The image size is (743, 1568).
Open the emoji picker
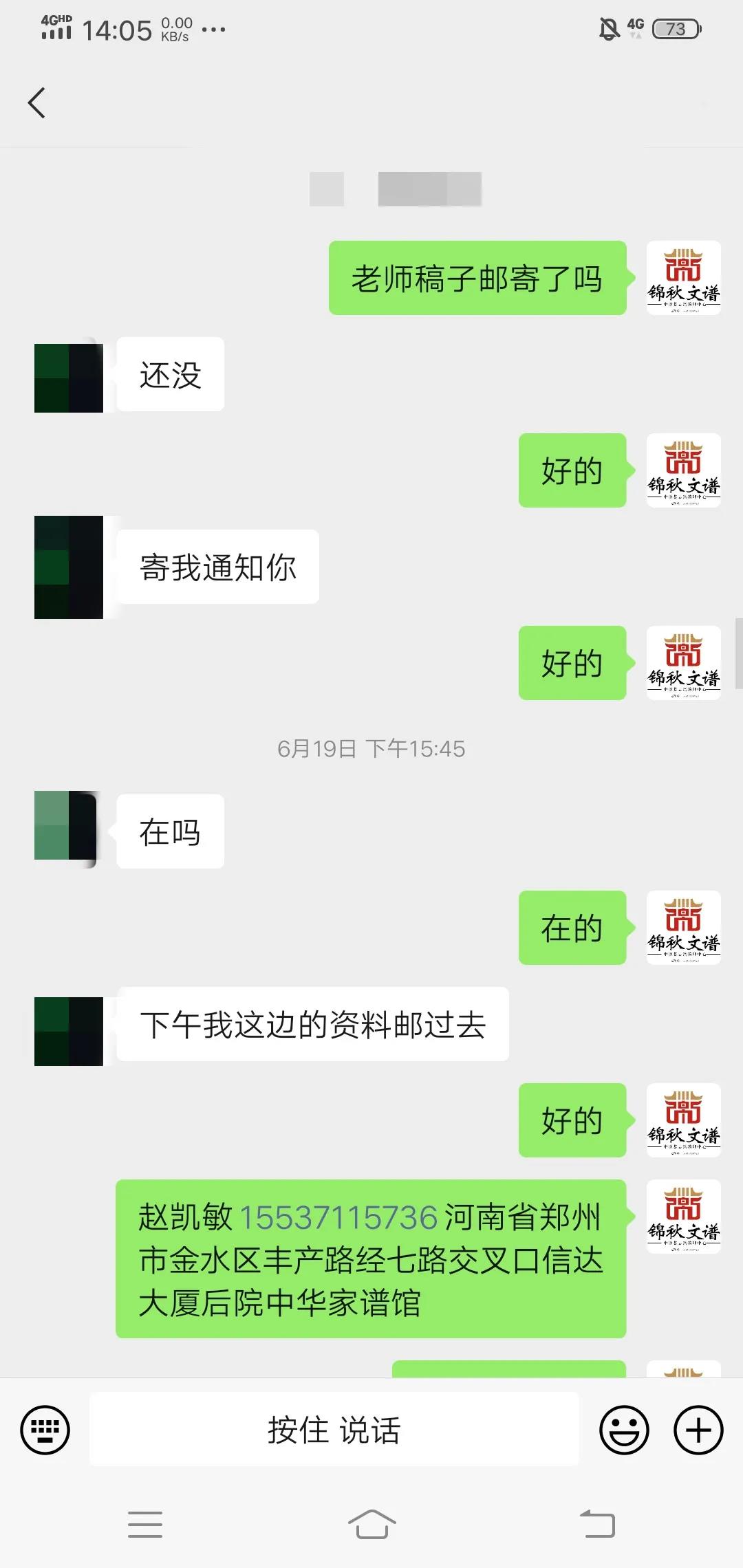(624, 1430)
